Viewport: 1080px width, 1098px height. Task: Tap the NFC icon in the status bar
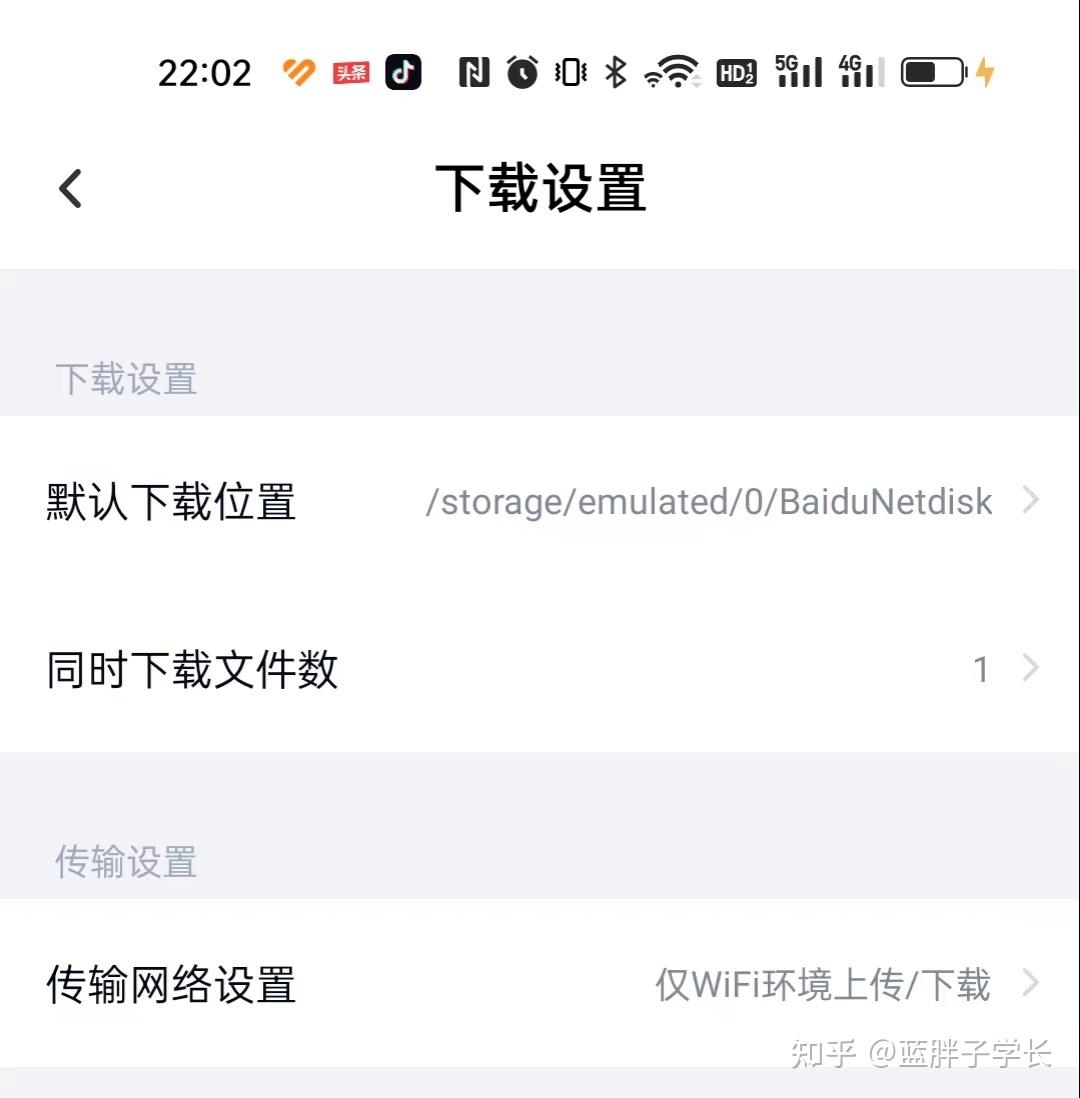tap(472, 72)
